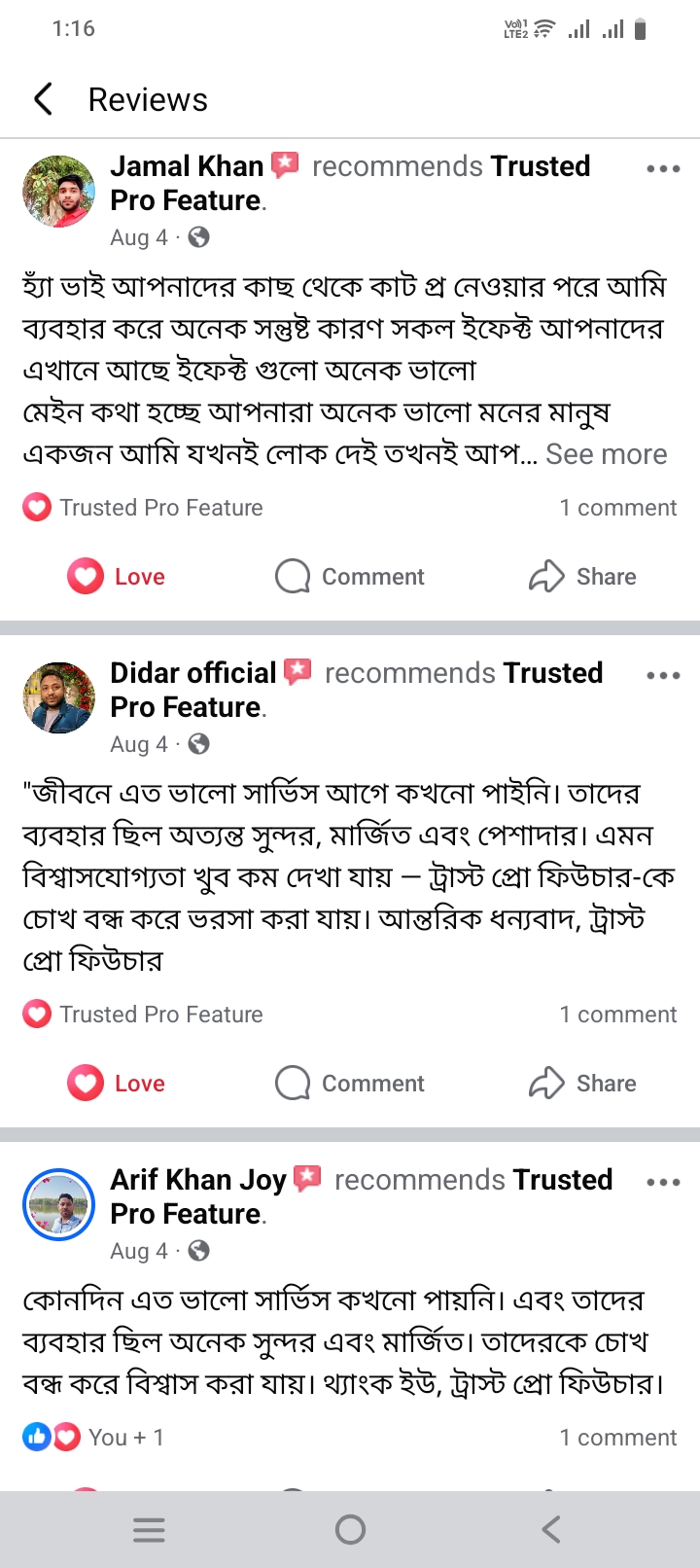
Task: Tap the Love button under Didar official's review
Action: point(117,1084)
